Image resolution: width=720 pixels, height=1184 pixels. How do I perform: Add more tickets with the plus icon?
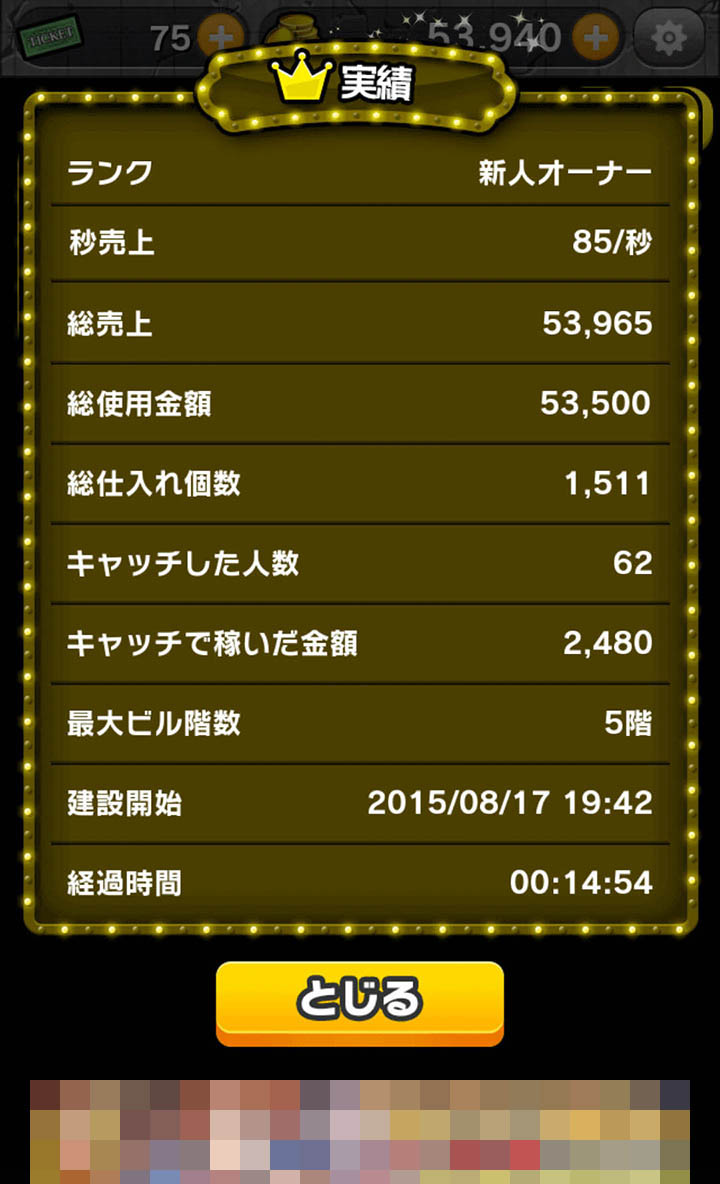tap(219, 38)
